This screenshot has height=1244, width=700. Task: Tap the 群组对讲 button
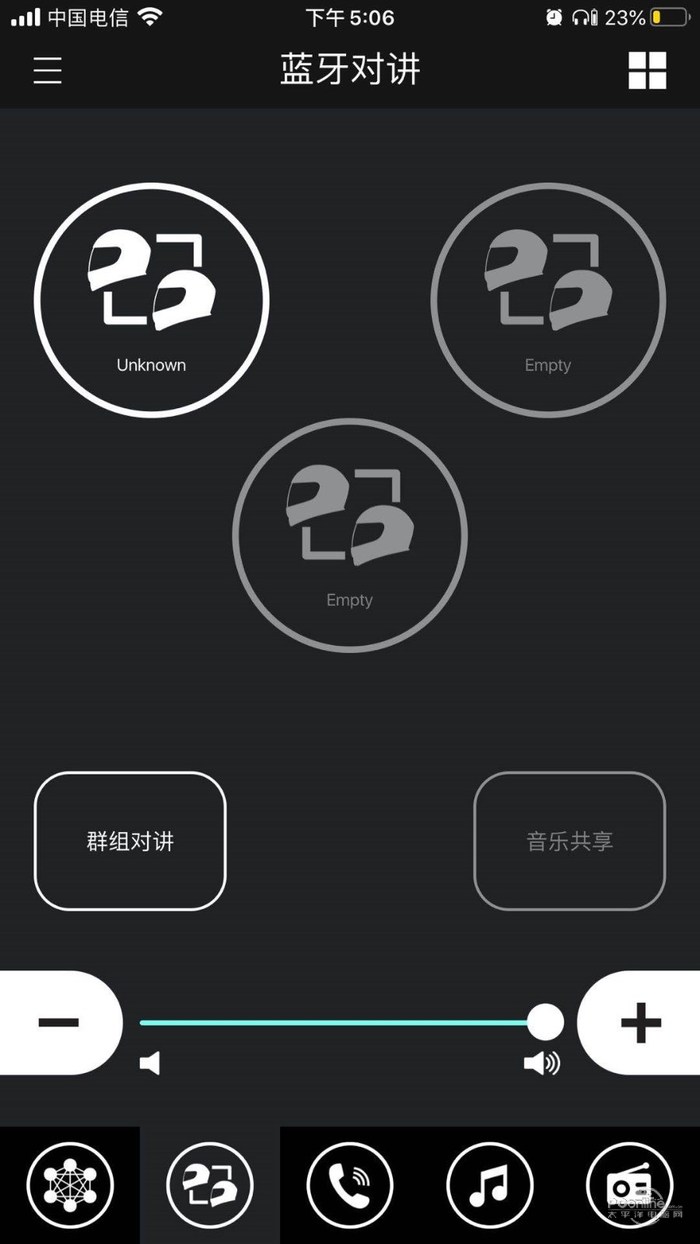click(x=130, y=841)
